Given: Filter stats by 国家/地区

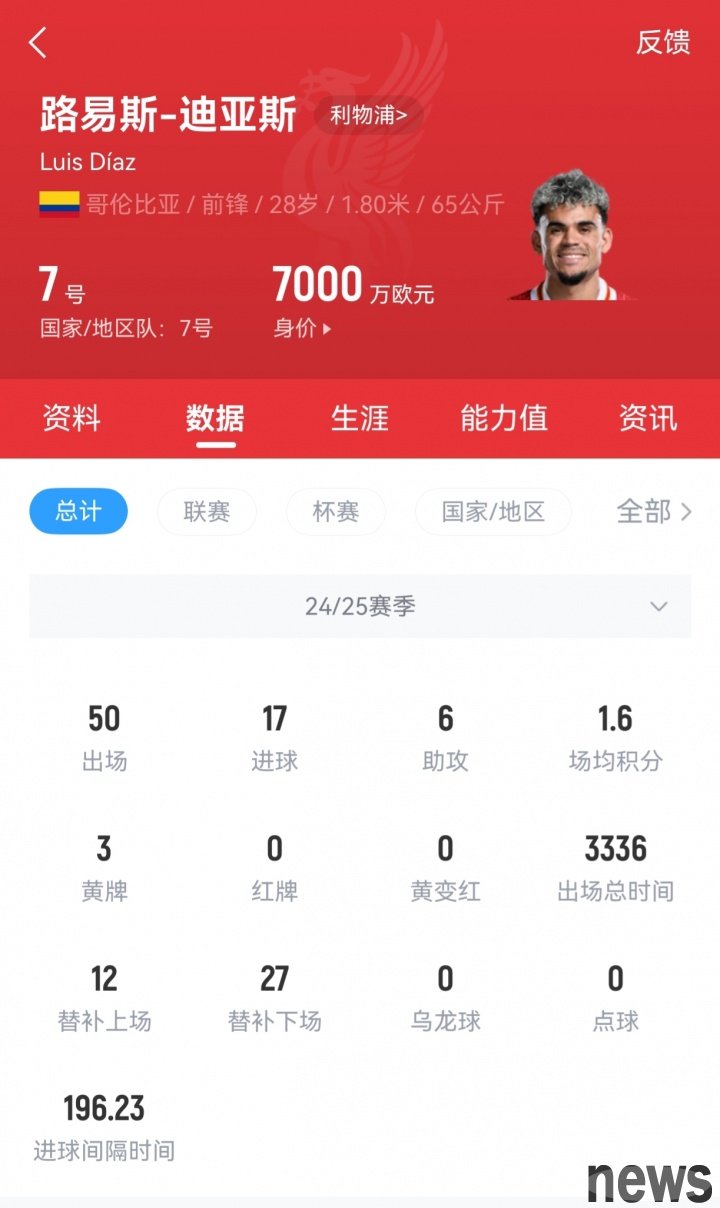Looking at the screenshot, I should coord(493,512).
